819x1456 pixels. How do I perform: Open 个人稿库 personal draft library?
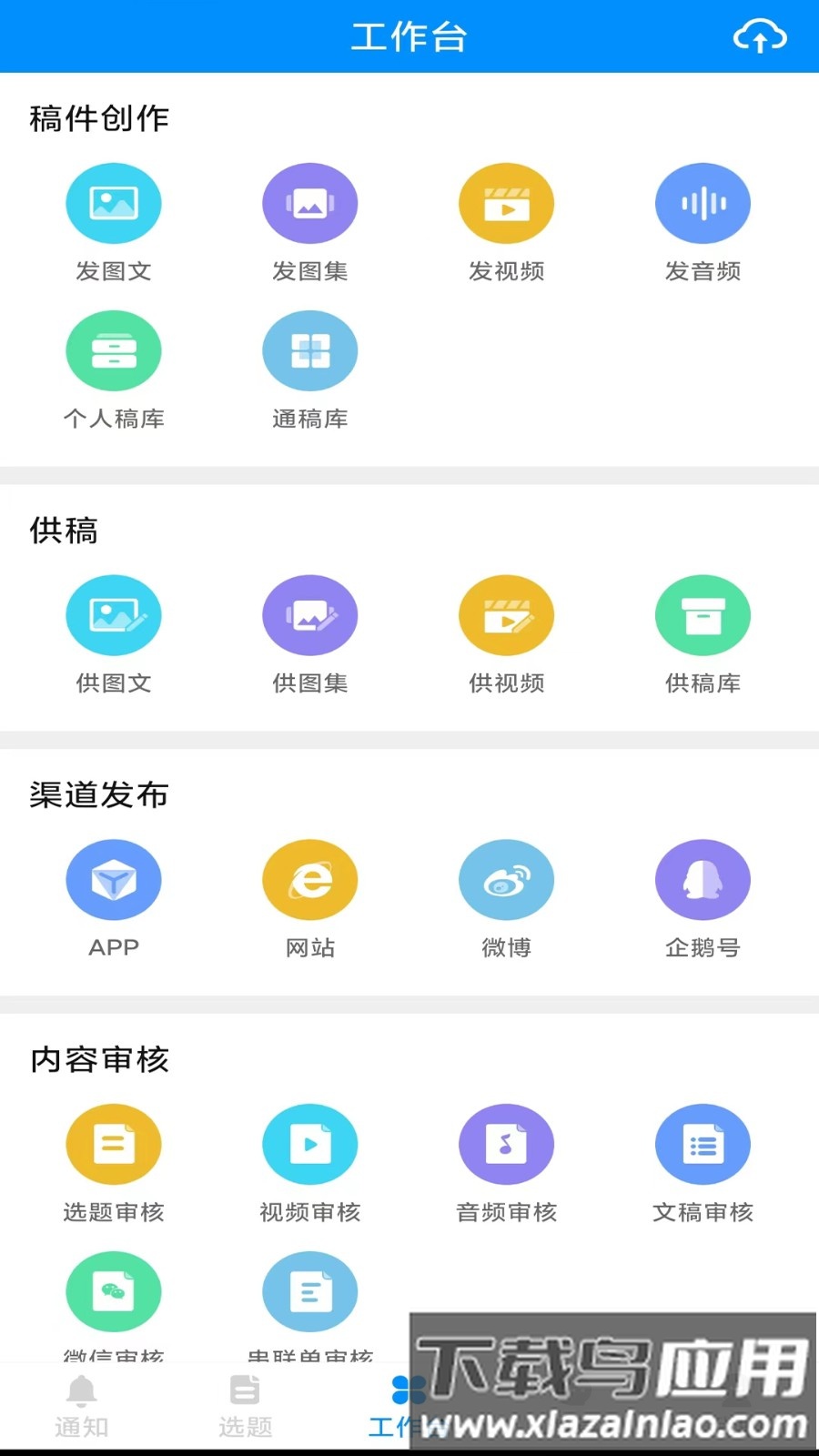[113, 350]
